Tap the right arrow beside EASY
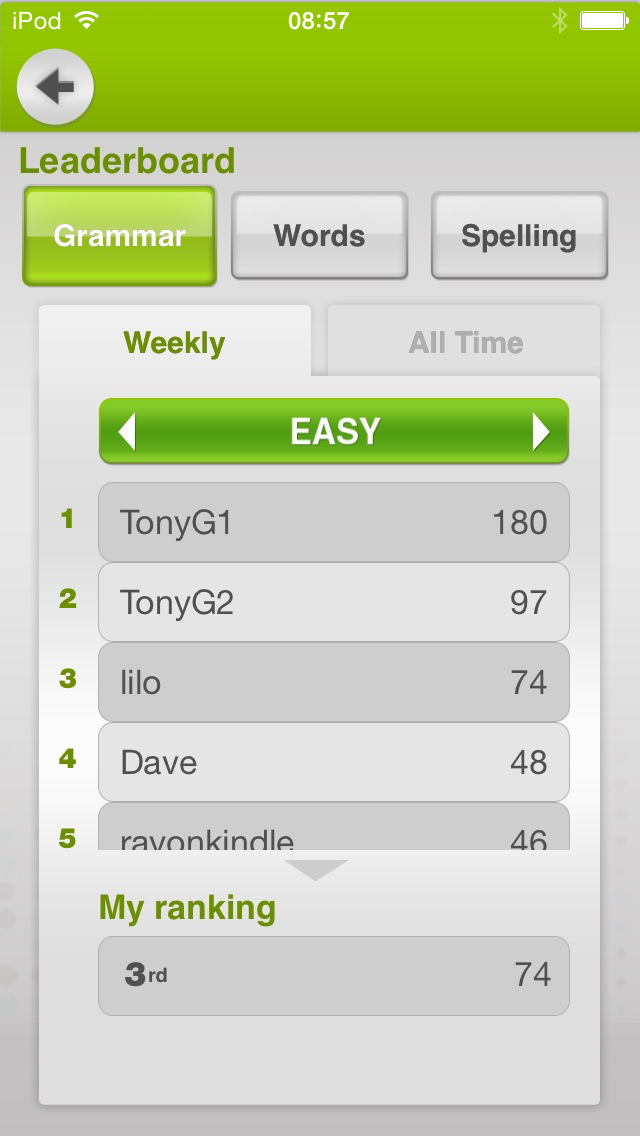Image resolution: width=640 pixels, height=1136 pixels. 541,431
